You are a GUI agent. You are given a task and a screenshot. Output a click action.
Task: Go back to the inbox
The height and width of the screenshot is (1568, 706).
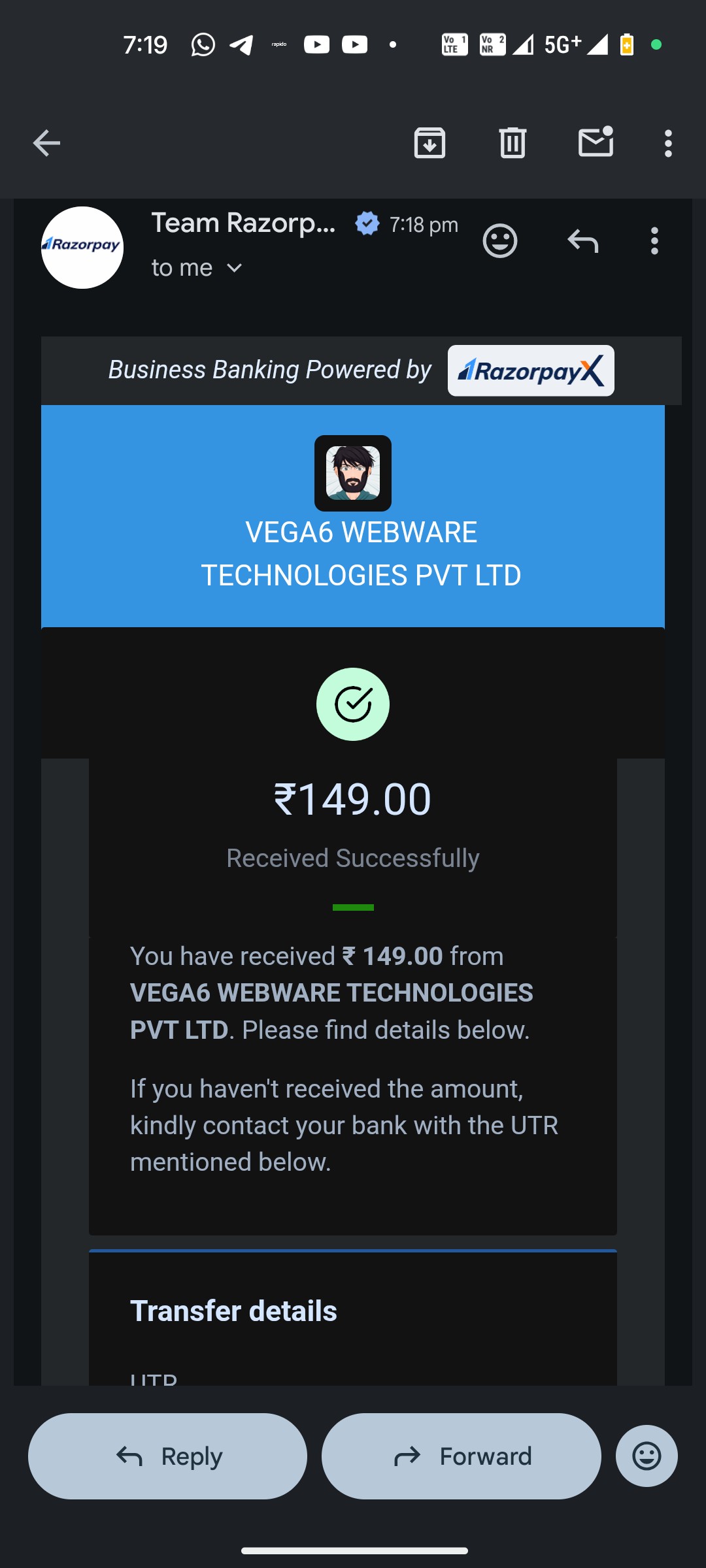tap(46, 143)
